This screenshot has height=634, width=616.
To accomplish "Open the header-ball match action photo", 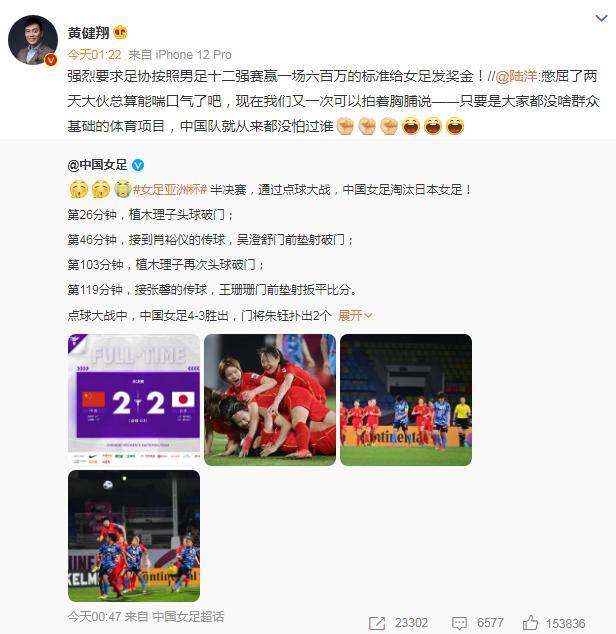I will [x=133, y=536].
